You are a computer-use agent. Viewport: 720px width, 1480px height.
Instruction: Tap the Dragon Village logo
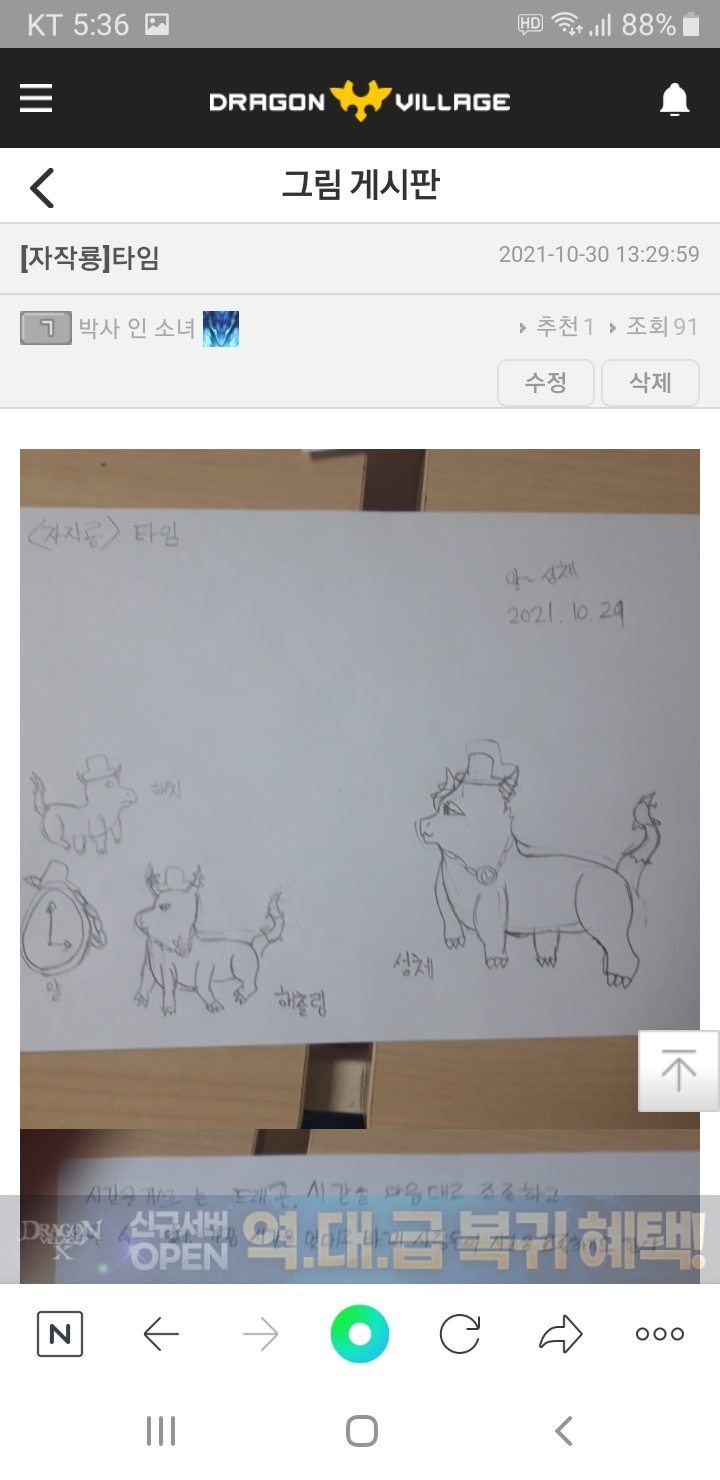[360, 101]
